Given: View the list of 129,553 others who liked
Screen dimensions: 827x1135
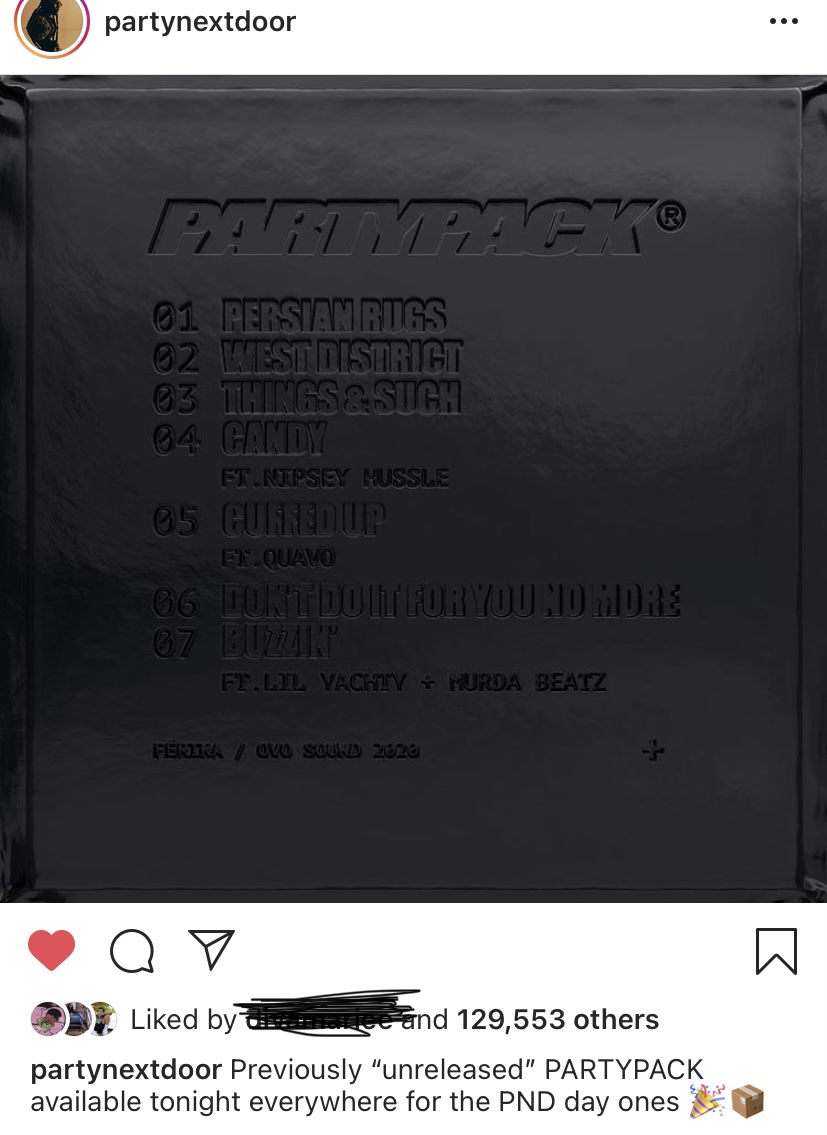Looking at the screenshot, I should coord(557,1020).
